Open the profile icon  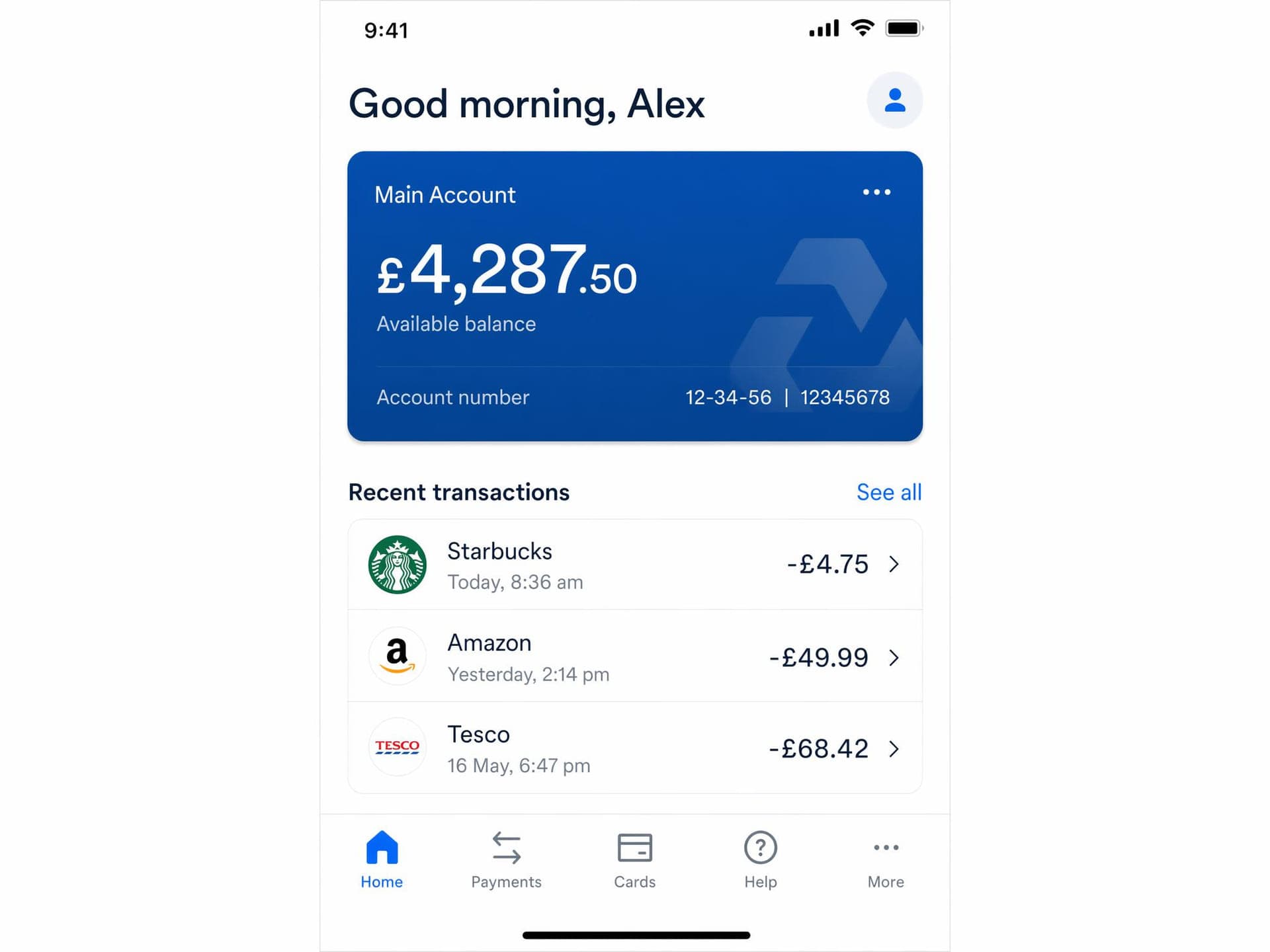coord(894,100)
